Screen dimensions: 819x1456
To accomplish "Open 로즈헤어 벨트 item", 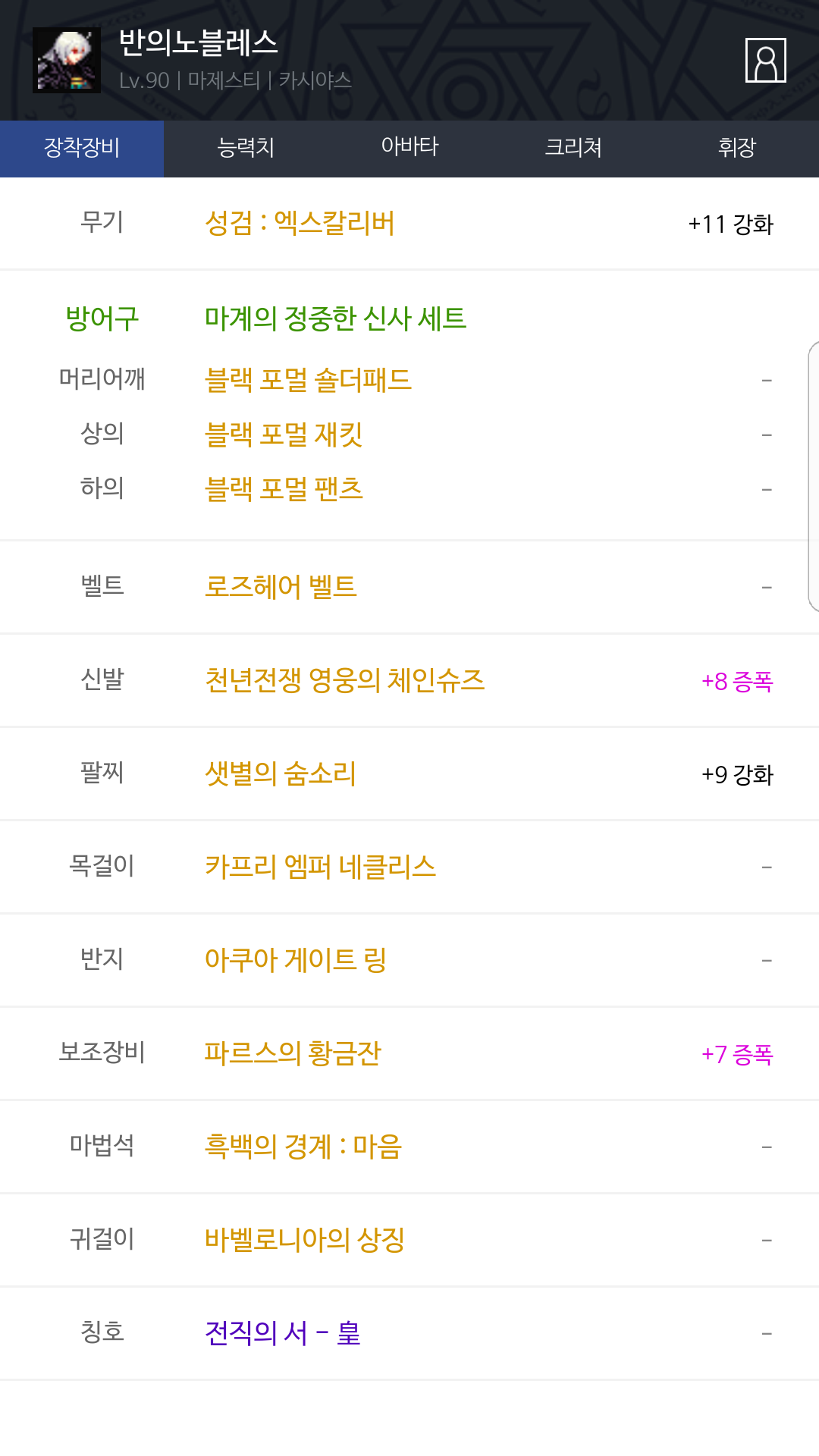I will (281, 587).
